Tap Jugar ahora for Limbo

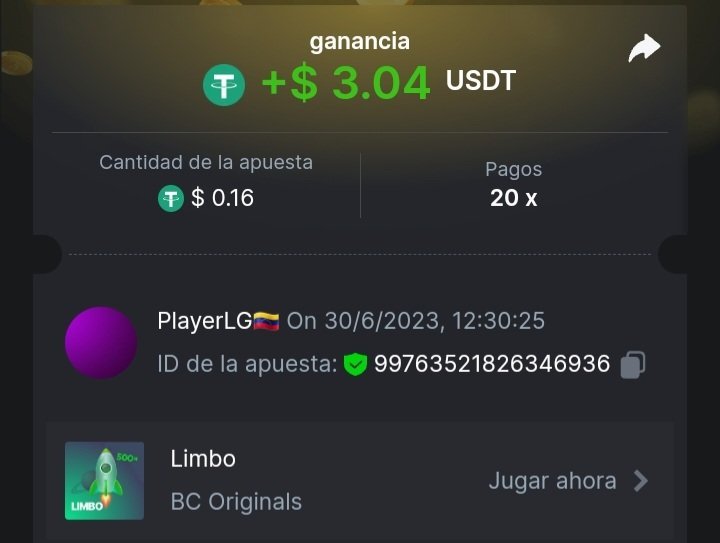pos(567,481)
